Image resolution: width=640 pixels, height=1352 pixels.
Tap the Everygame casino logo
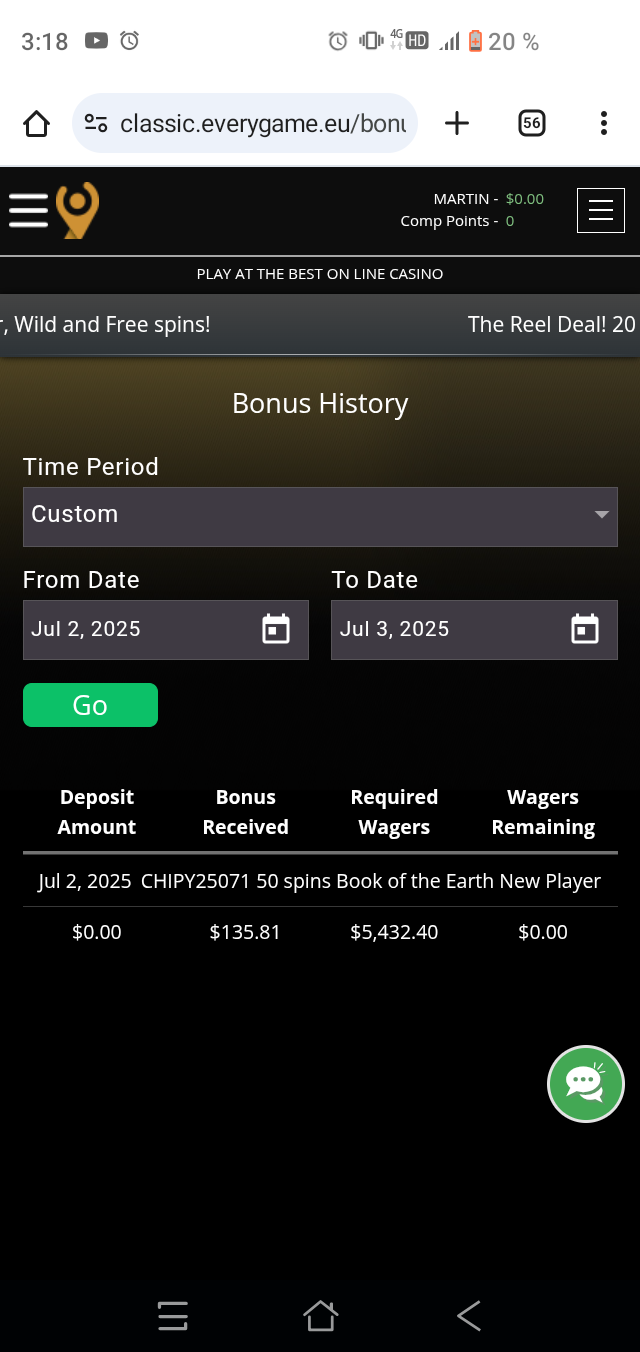[x=78, y=210]
